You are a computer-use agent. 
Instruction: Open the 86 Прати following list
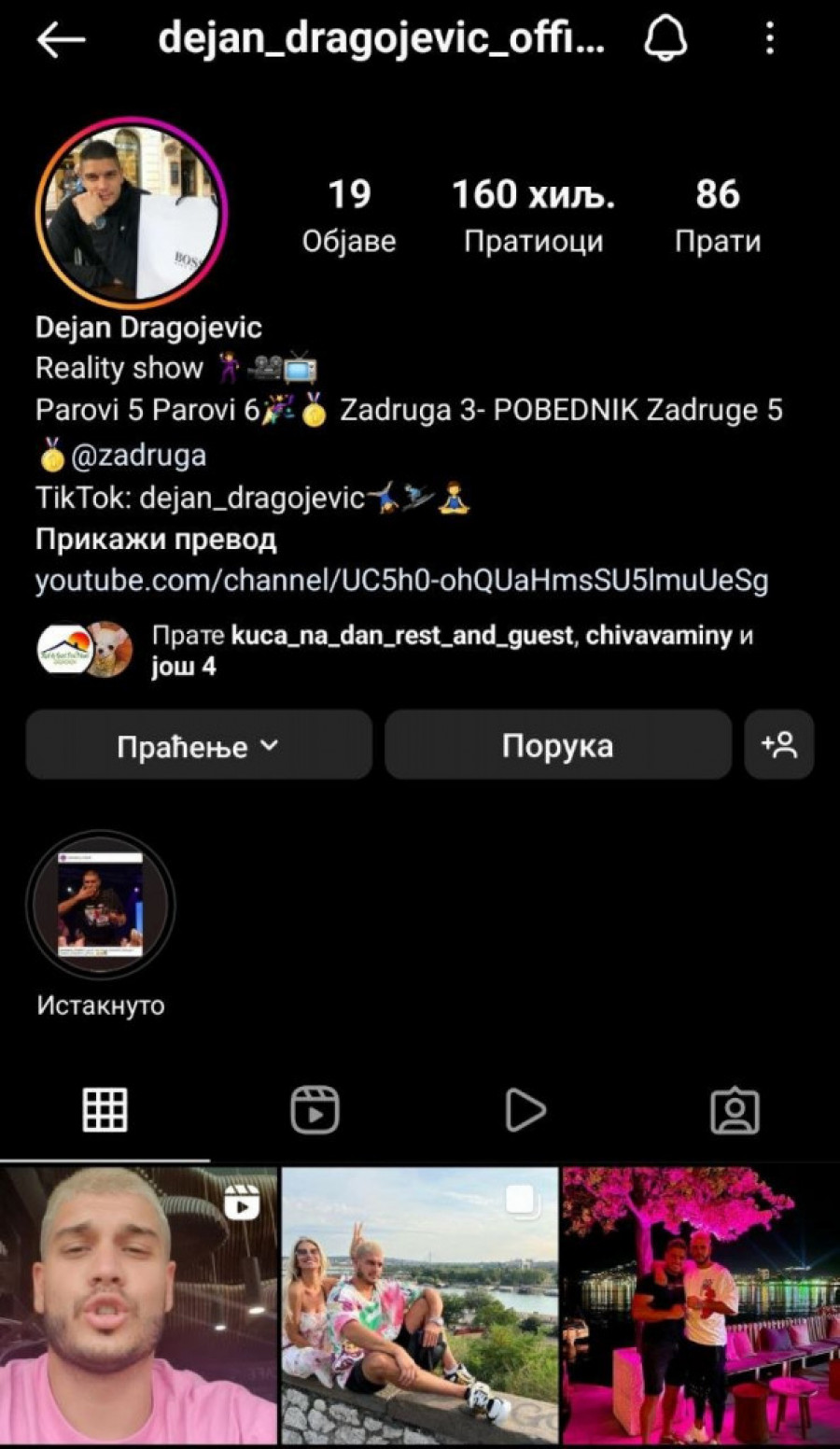point(717,215)
